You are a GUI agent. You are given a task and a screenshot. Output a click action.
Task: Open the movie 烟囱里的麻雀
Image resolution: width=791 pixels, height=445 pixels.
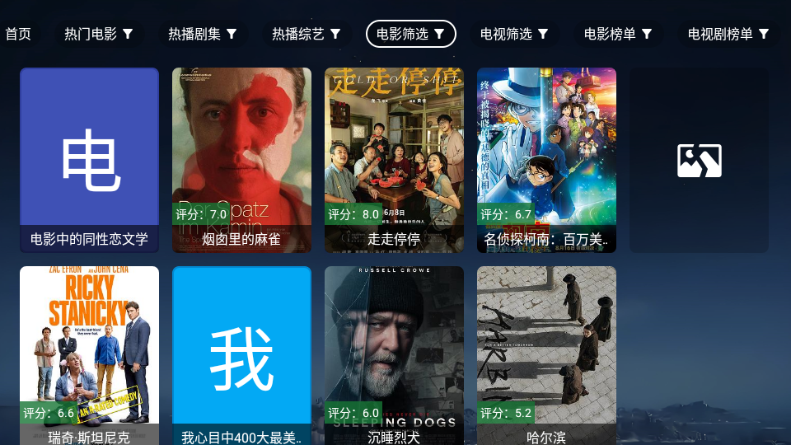[241, 160]
